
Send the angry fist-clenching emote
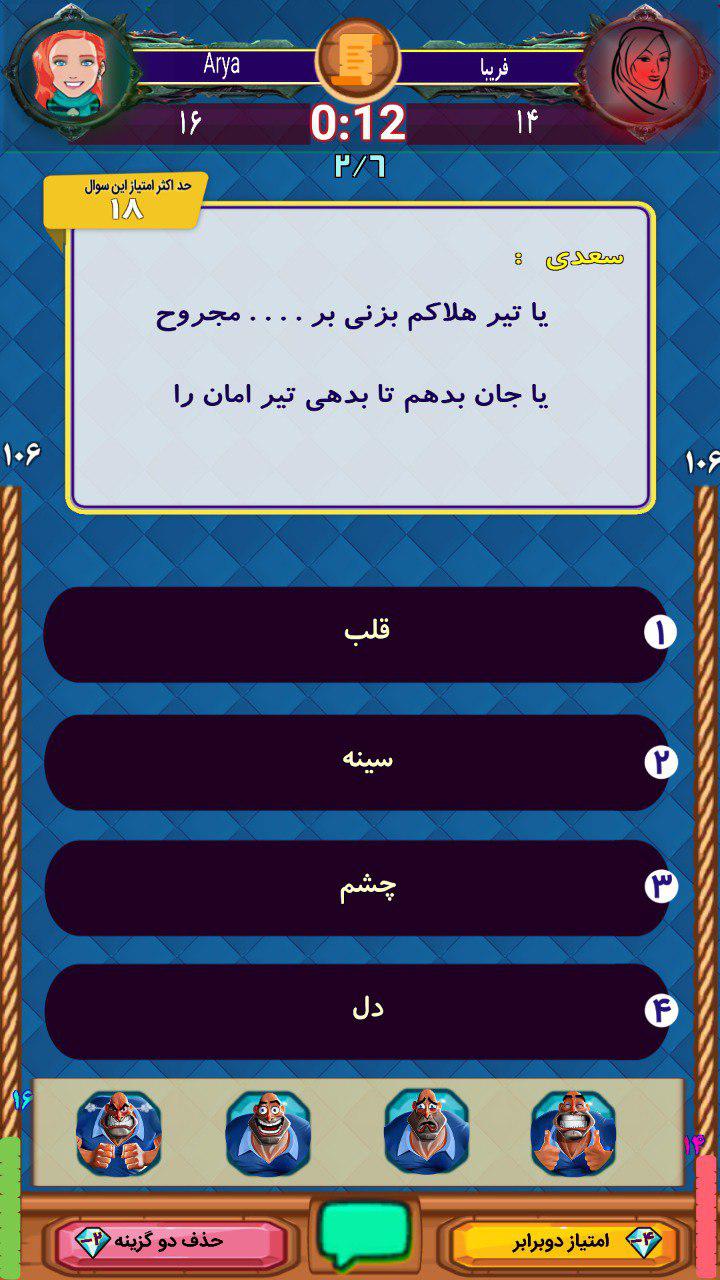point(118,1133)
